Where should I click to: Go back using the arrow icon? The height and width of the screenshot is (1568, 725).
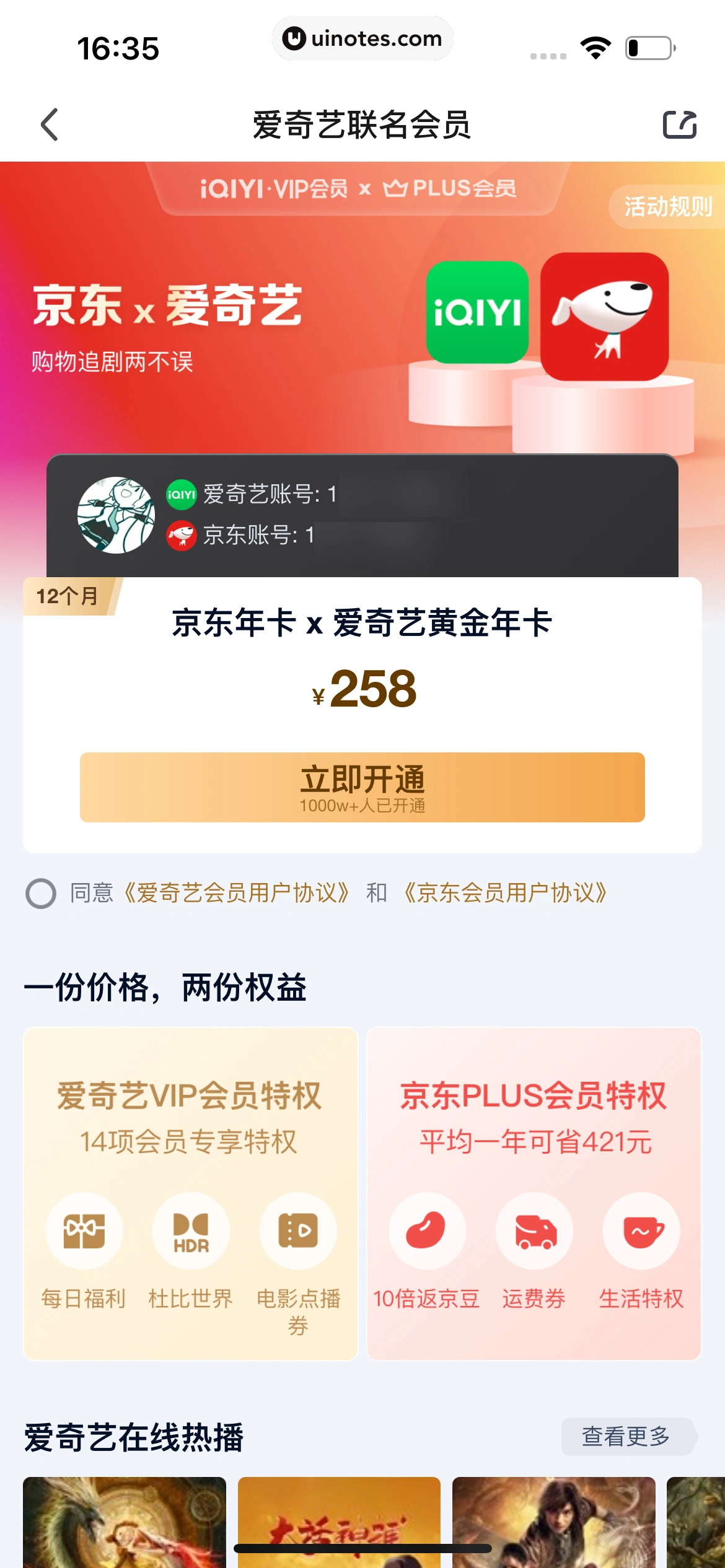click(50, 124)
